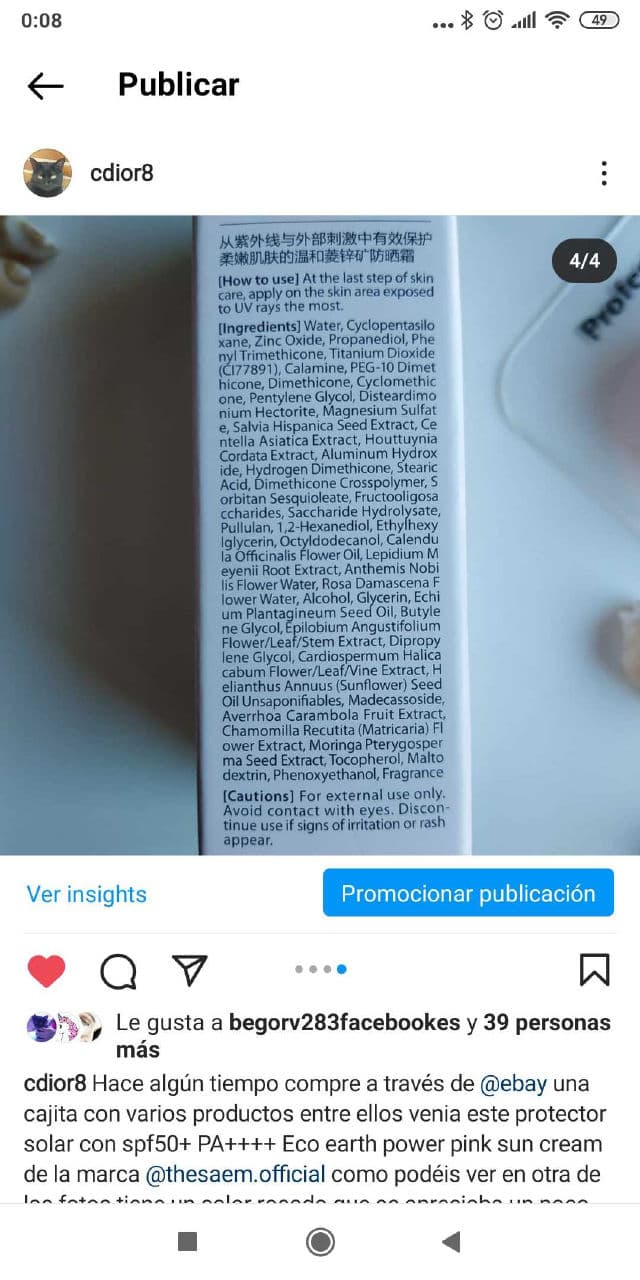Open the comments bubble icon

coord(118,969)
